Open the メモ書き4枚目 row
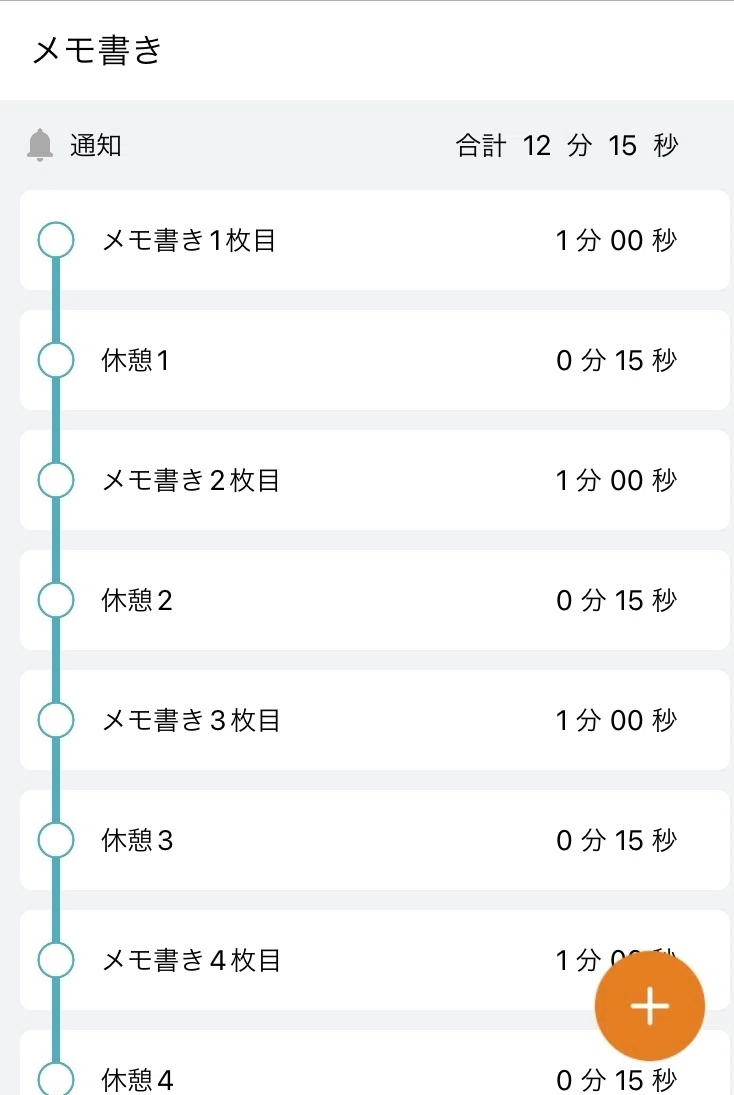The image size is (734, 1095). [x=375, y=960]
